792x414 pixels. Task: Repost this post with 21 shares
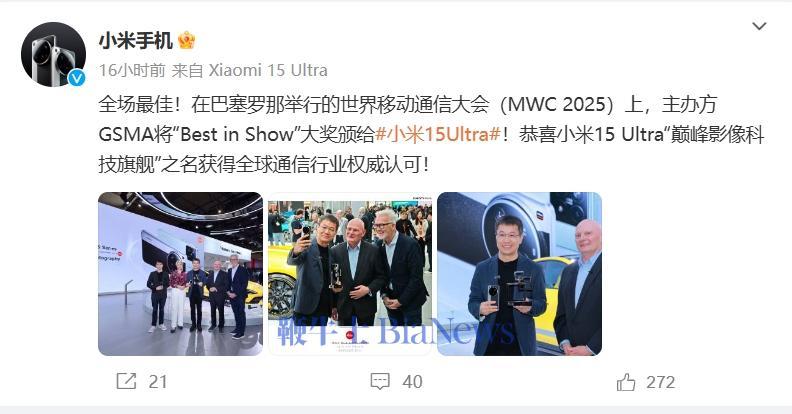[141, 382]
